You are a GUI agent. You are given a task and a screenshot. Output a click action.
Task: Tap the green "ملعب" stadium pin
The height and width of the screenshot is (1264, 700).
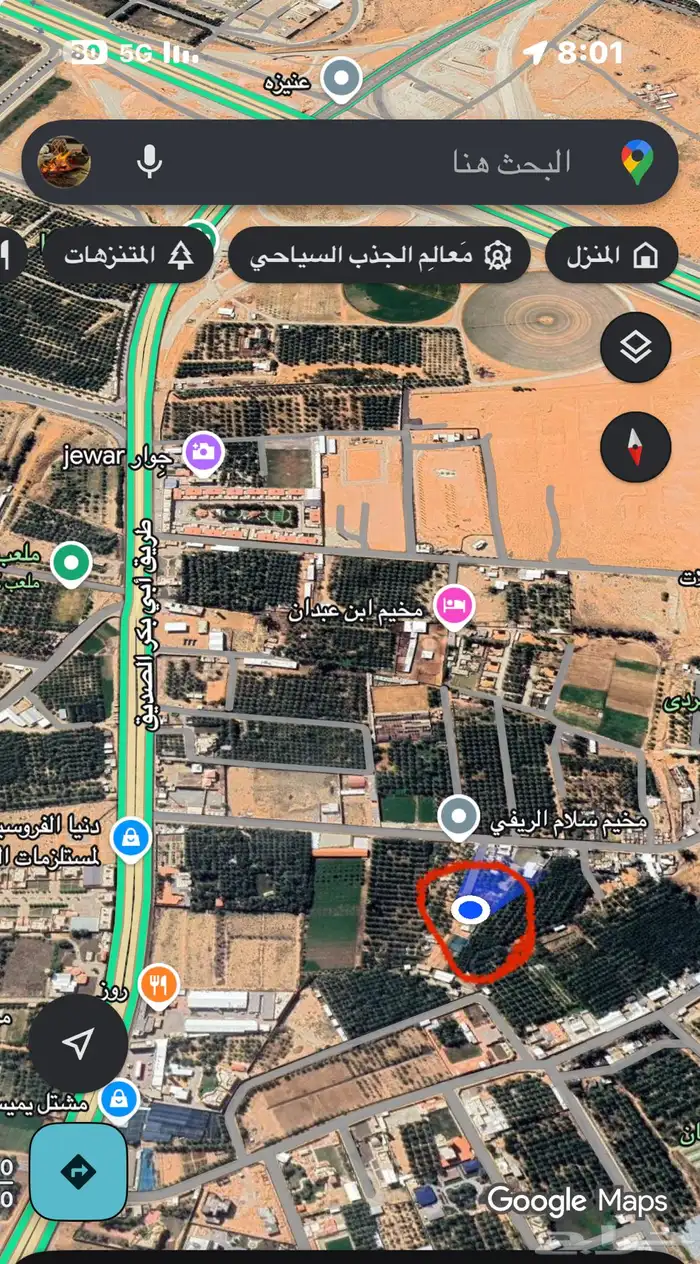[71, 563]
